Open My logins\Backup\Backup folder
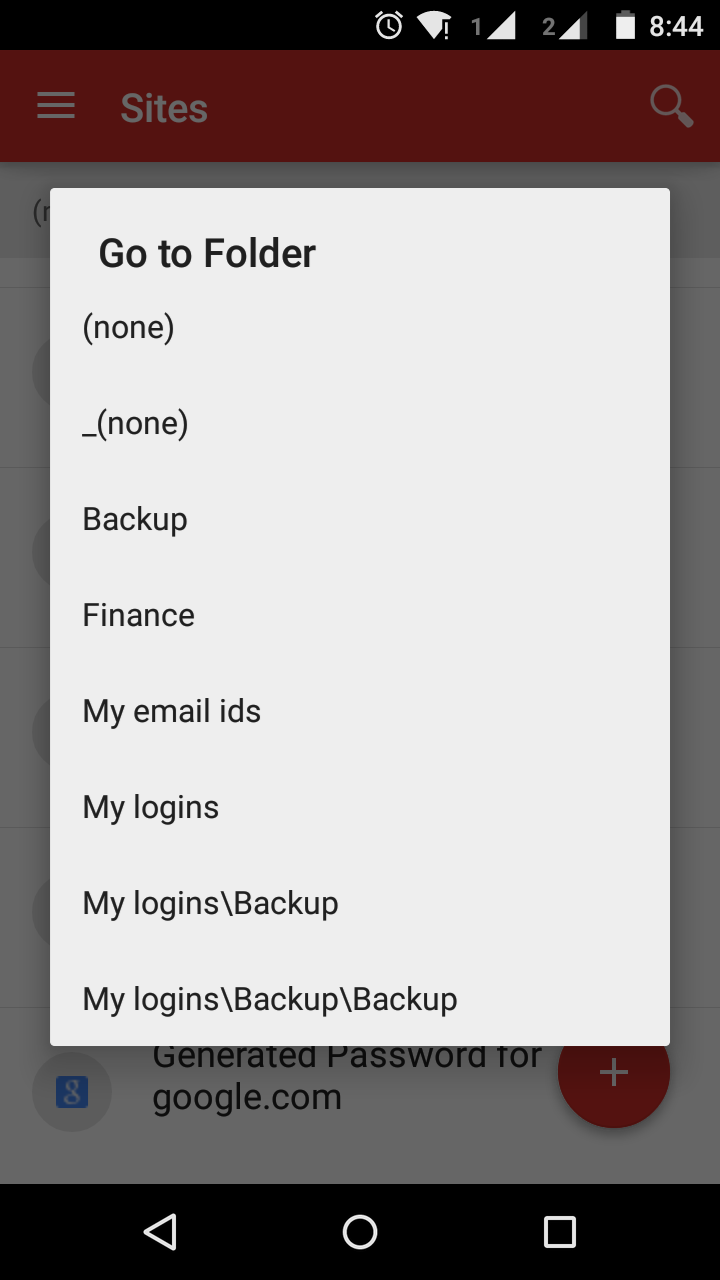The width and height of the screenshot is (720, 1280). click(x=269, y=999)
